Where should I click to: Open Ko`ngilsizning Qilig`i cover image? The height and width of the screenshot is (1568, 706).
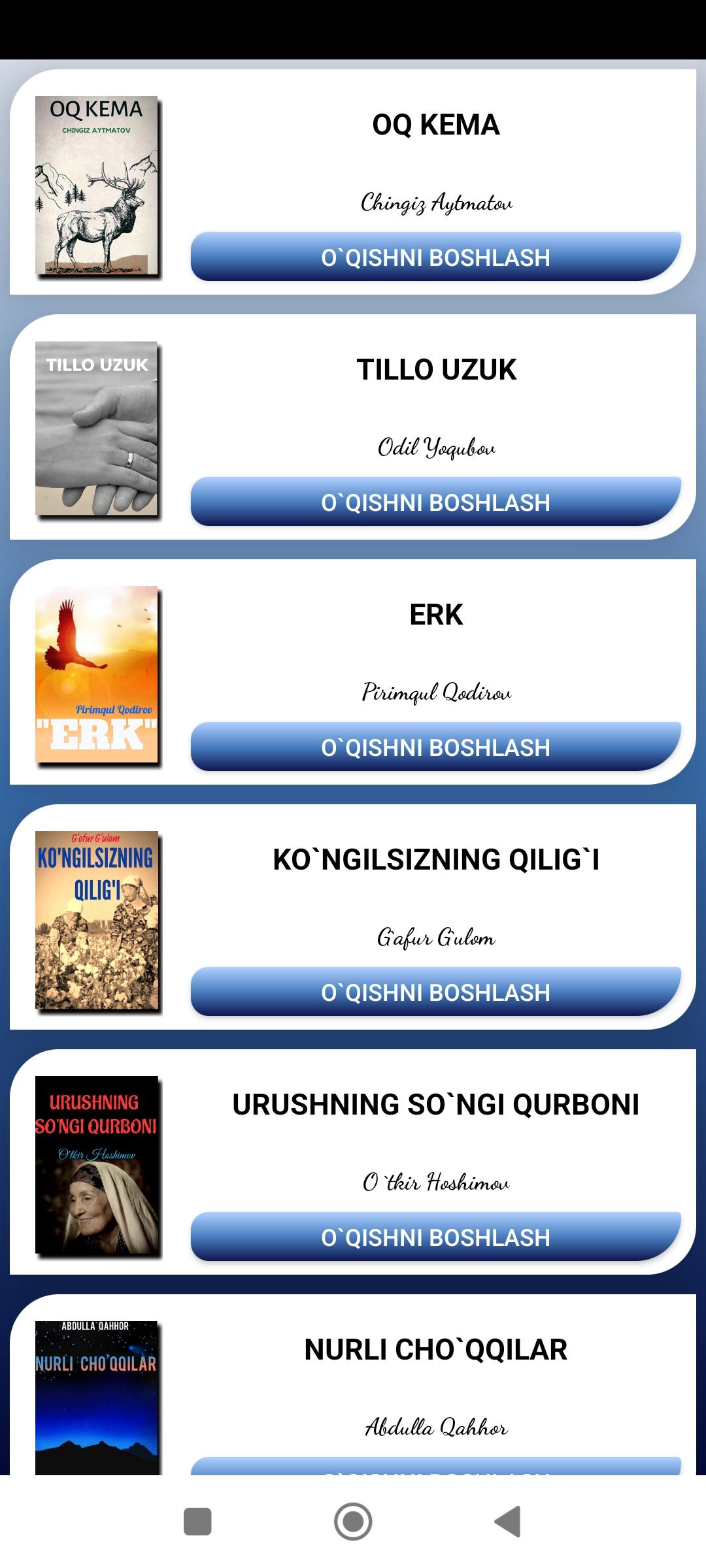click(x=97, y=920)
